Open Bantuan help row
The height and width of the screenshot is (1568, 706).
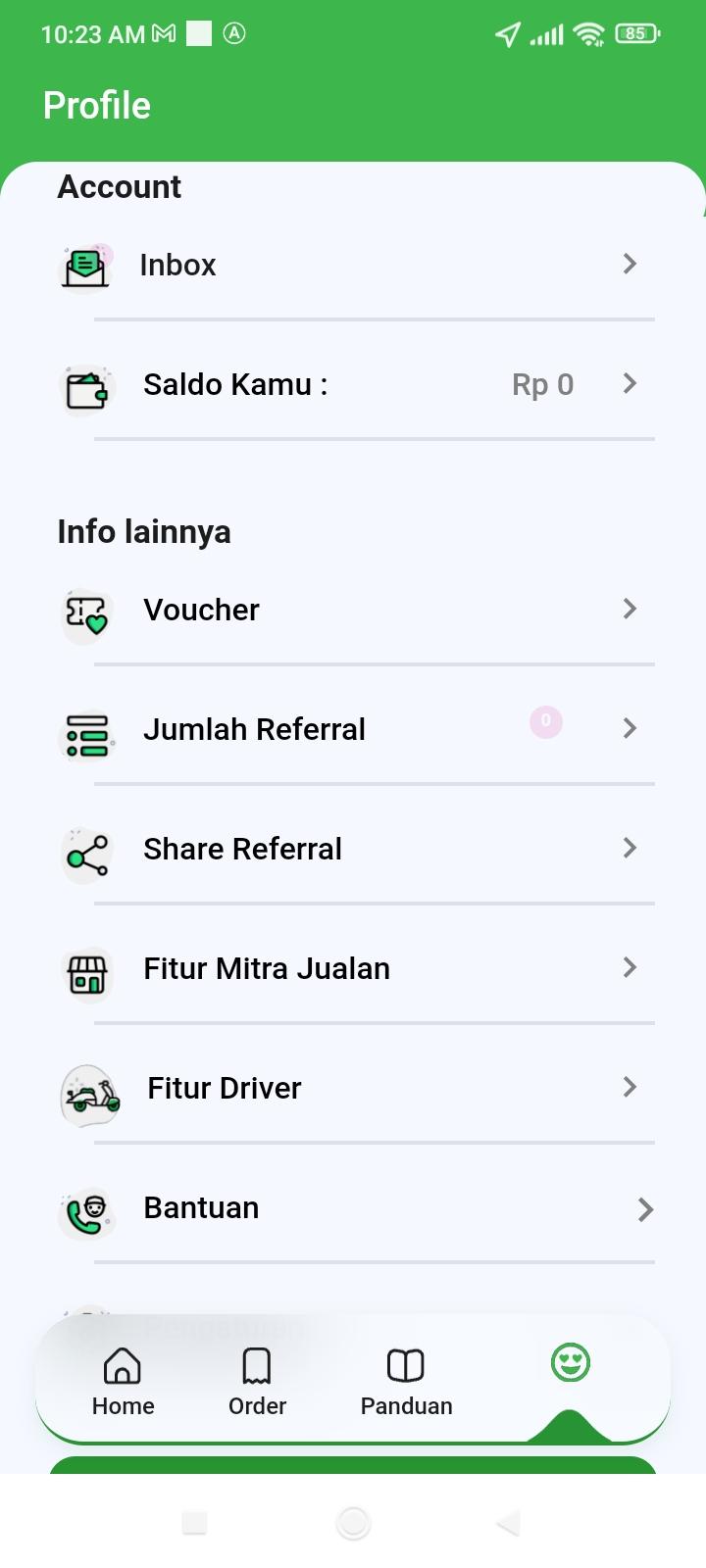(x=353, y=1208)
